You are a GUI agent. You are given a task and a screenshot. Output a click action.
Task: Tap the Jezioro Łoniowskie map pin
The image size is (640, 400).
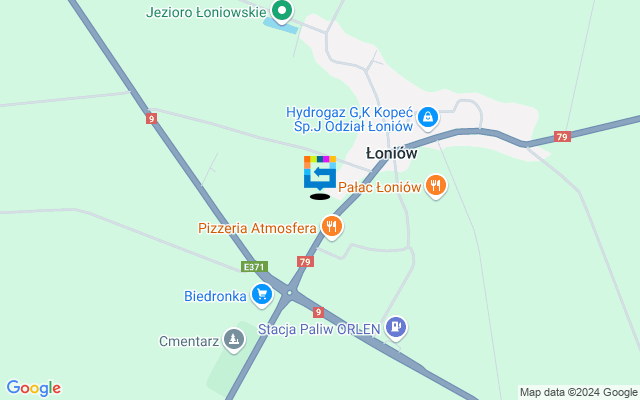tap(282, 12)
